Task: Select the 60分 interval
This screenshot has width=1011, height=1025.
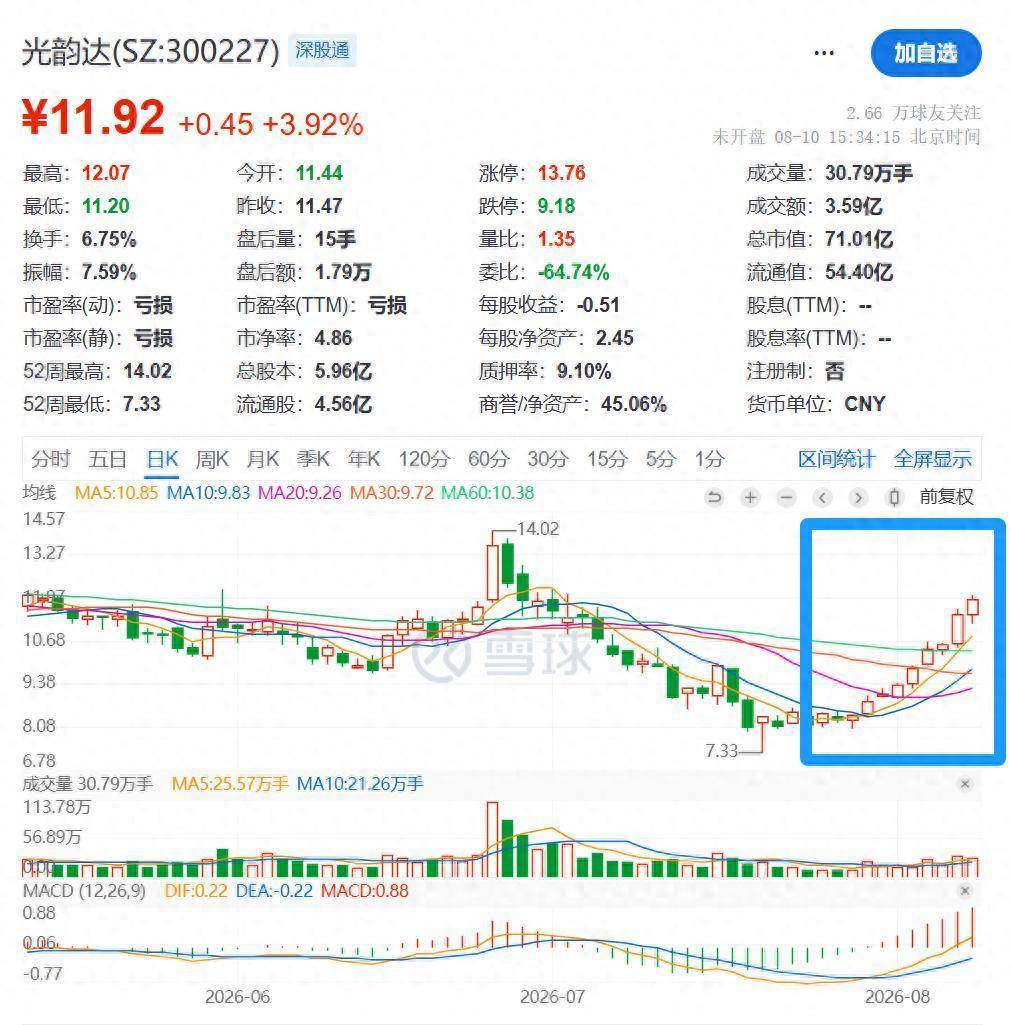Action: click(488, 459)
